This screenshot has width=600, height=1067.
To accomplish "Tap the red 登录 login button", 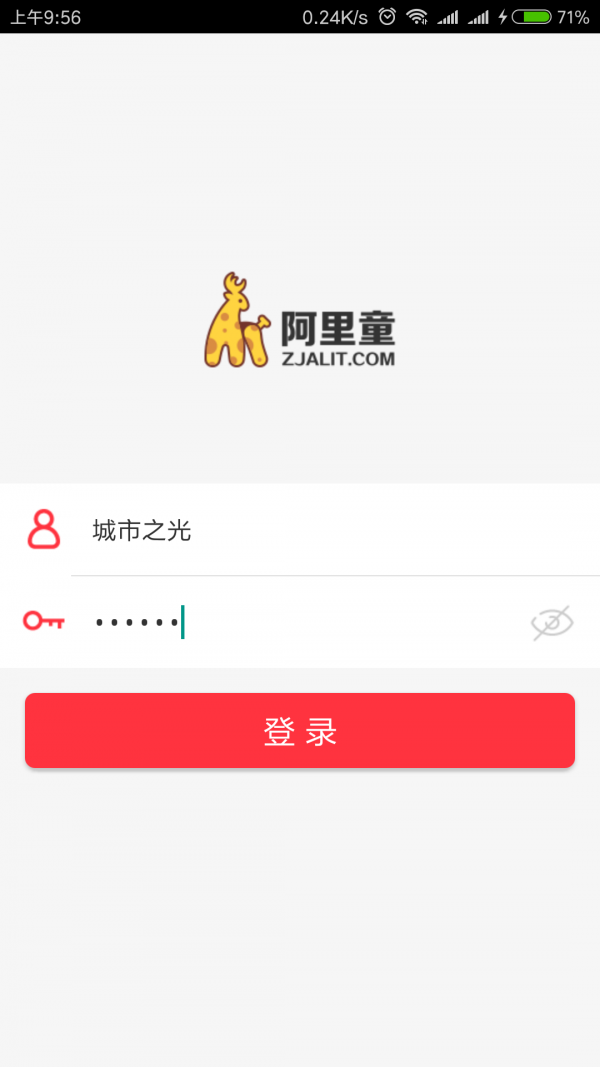I will (x=300, y=731).
